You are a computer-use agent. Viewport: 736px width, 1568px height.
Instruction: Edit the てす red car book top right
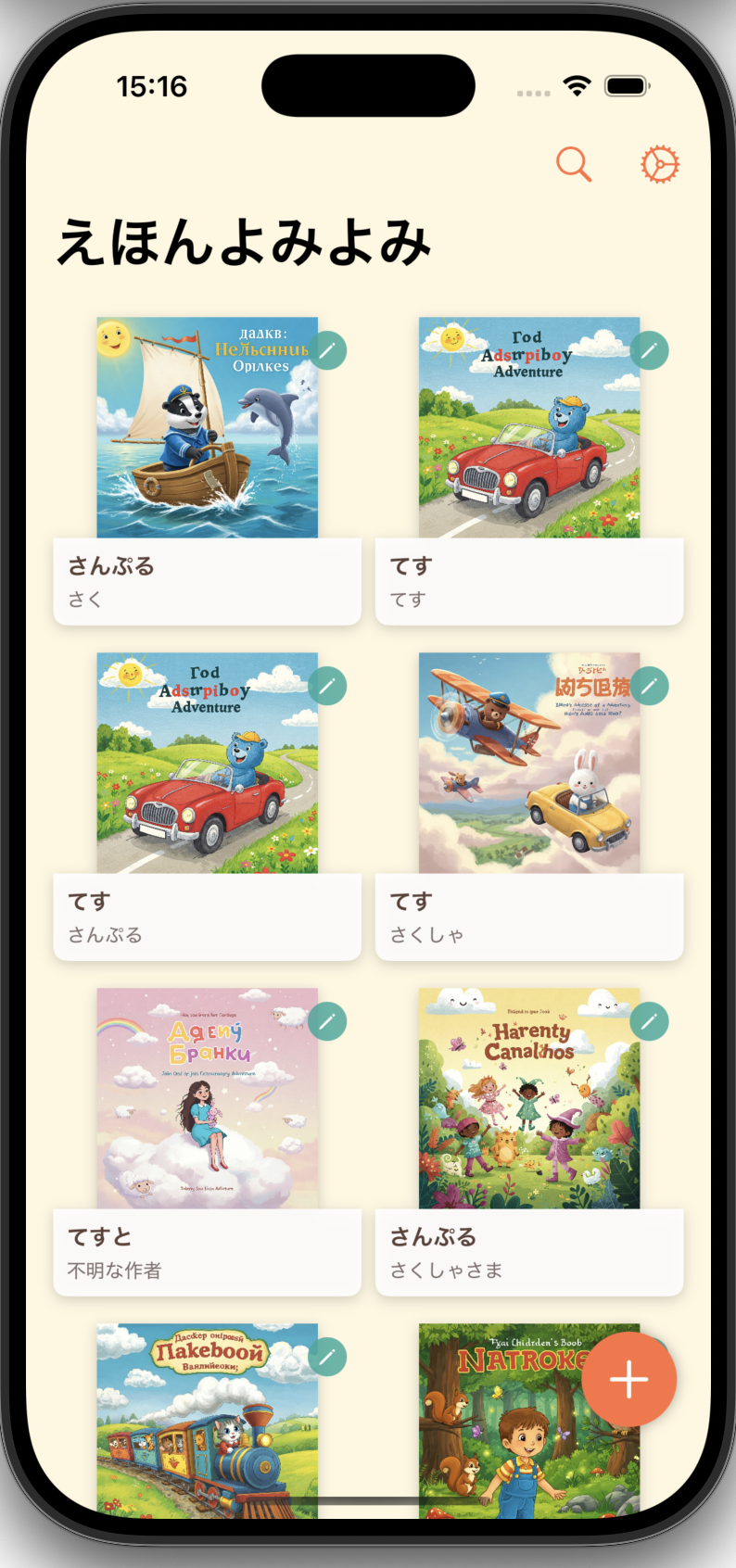tap(650, 350)
